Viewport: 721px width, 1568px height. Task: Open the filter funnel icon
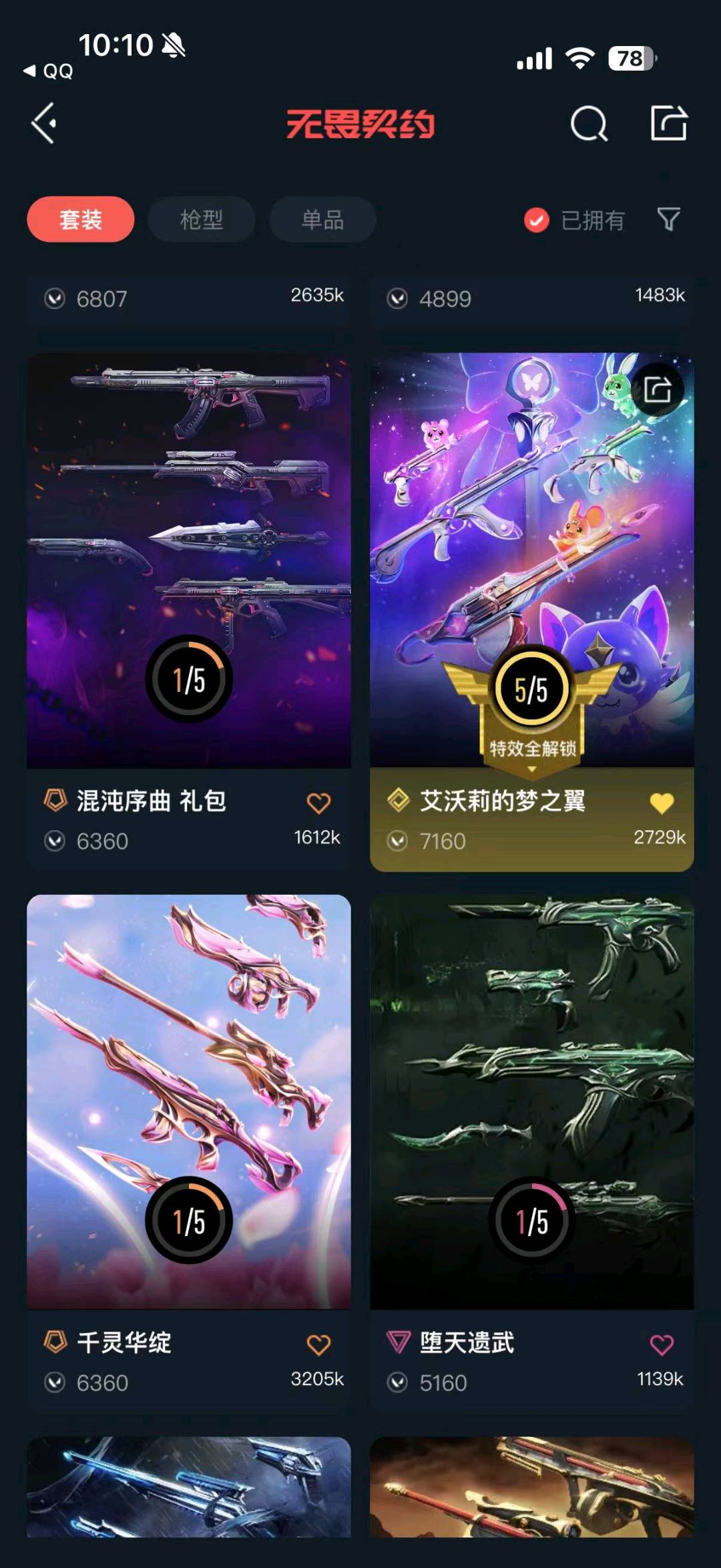tap(669, 219)
